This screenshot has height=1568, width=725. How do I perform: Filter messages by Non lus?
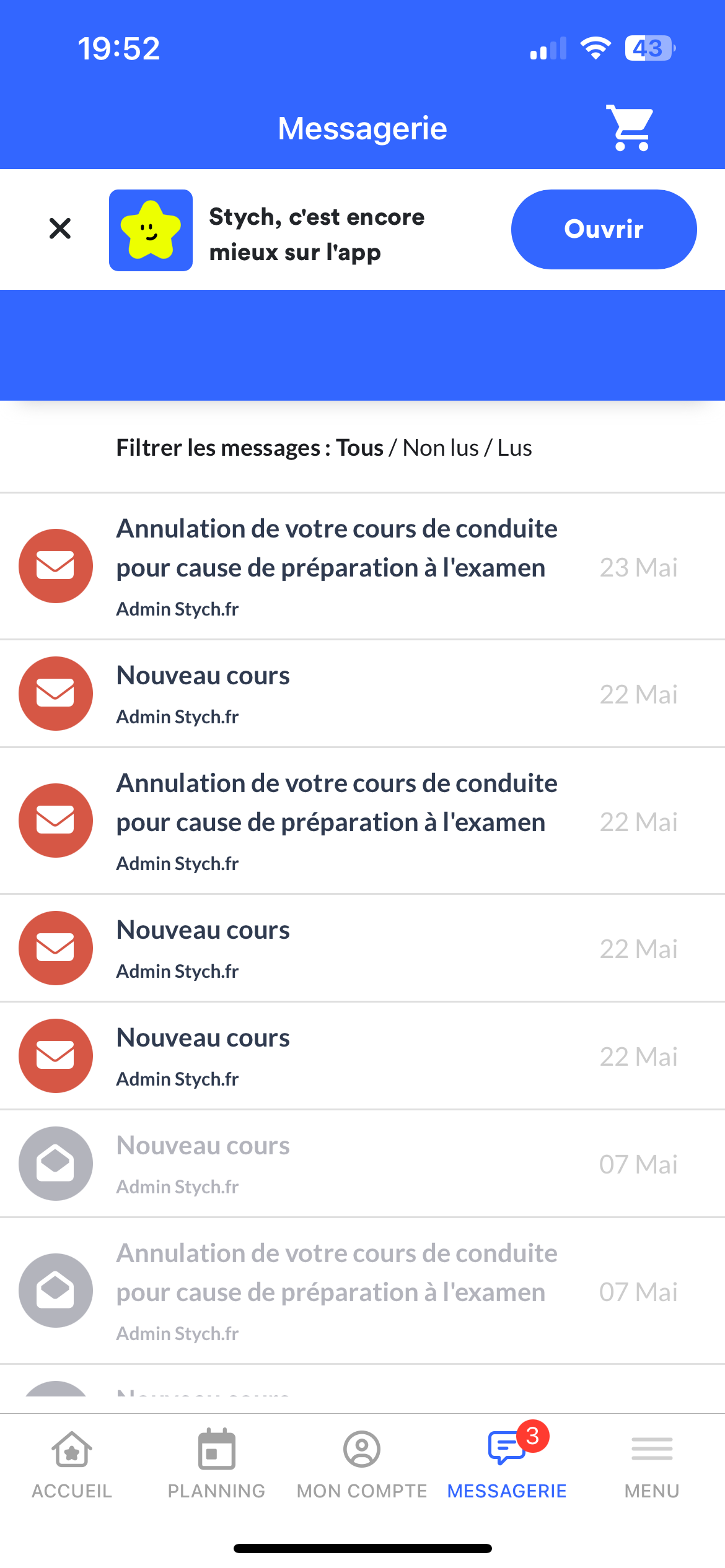pyautogui.click(x=441, y=448)
